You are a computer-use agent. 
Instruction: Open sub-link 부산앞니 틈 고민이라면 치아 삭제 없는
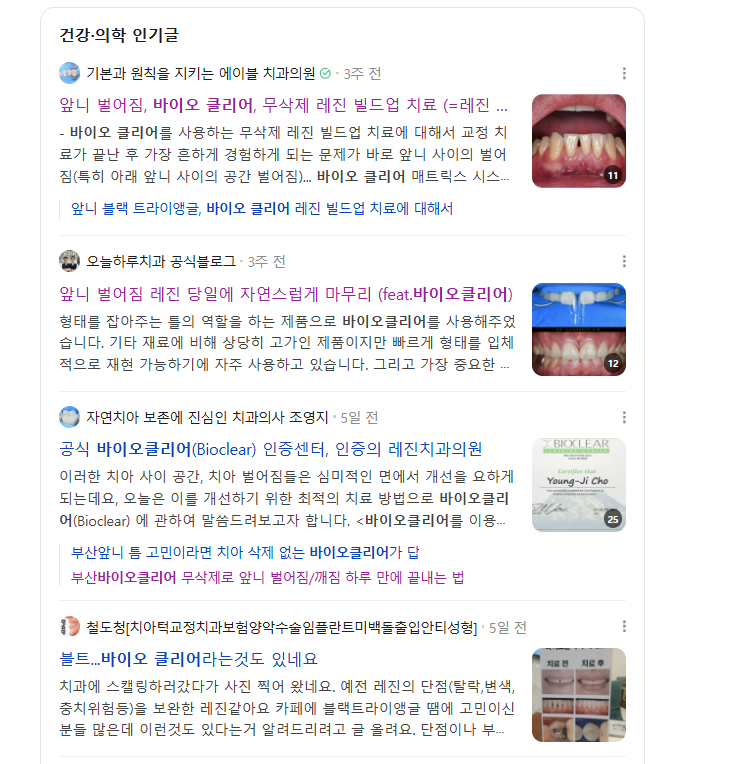245,551
